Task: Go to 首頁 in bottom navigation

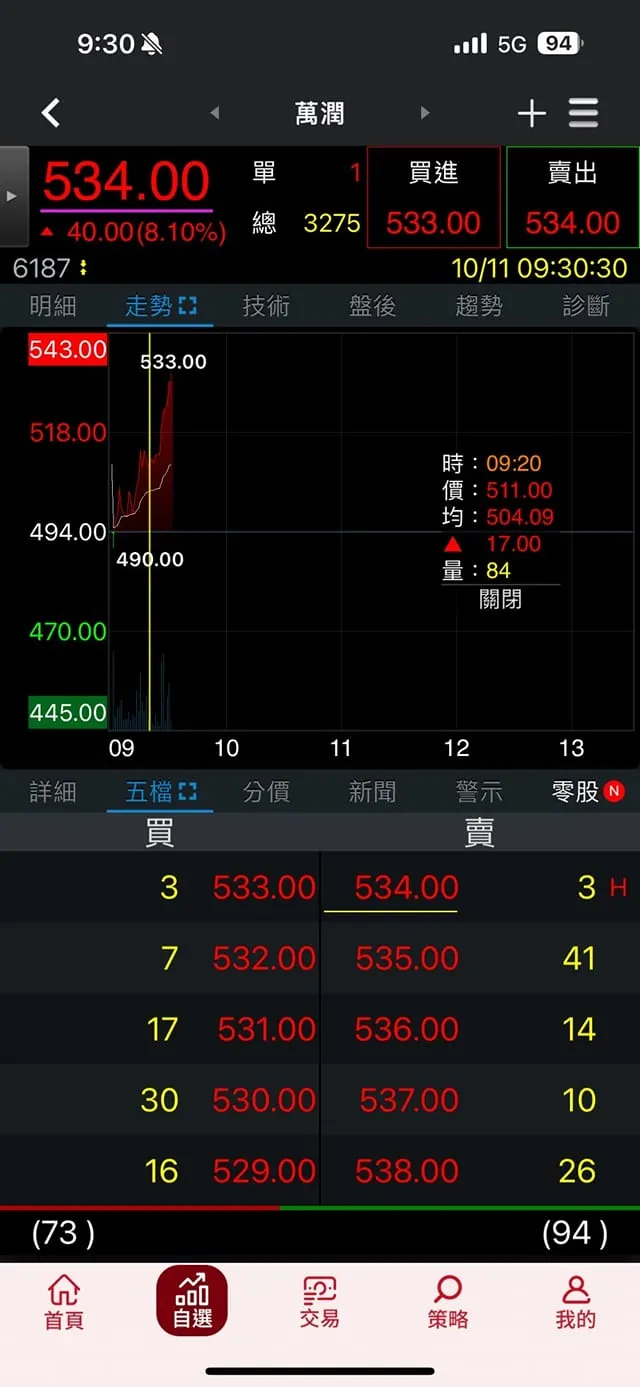Action: (x=64, y=1301)
